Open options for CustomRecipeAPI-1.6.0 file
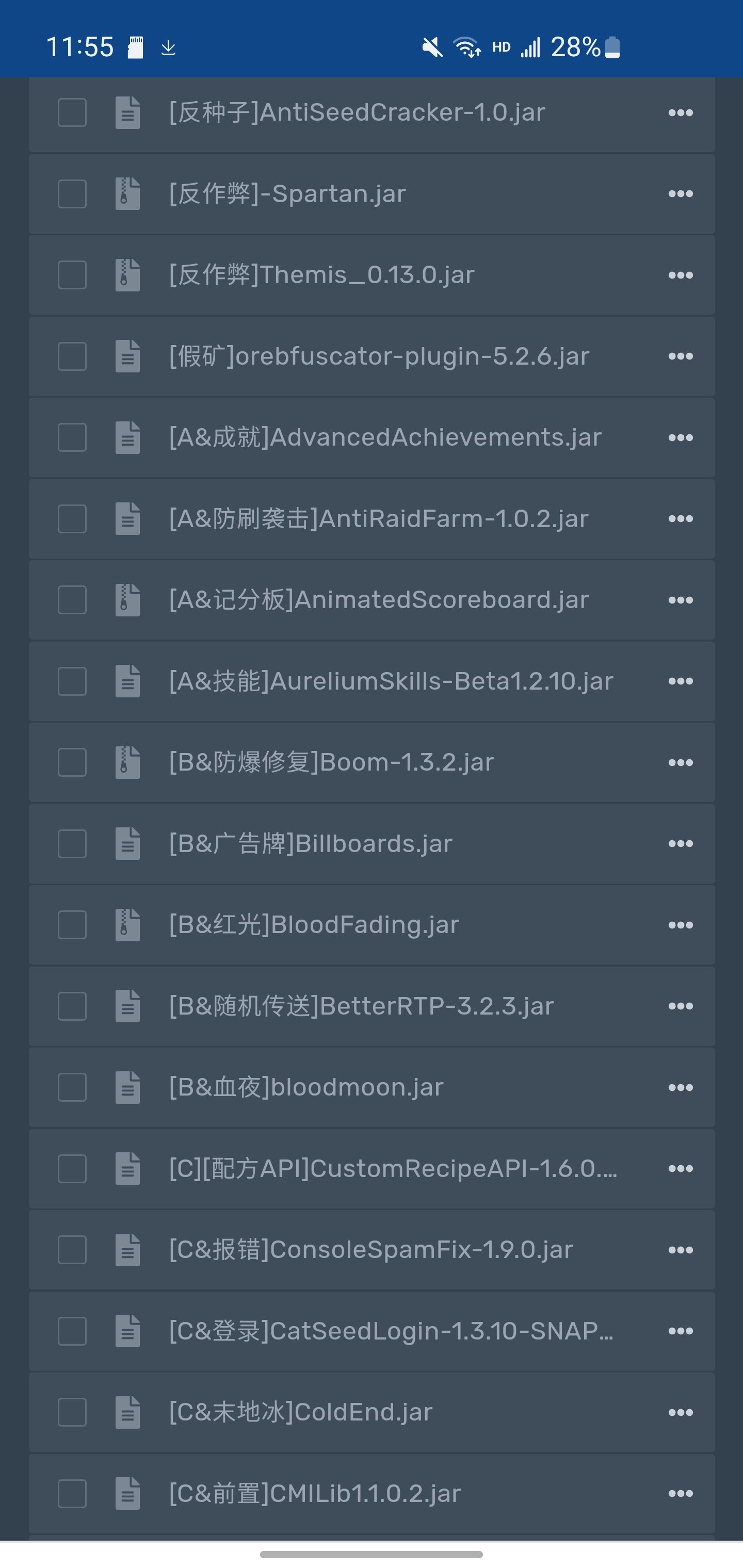Image resolution: width=743 pixels, height=1568 pixels. [x=680, y=1169]
